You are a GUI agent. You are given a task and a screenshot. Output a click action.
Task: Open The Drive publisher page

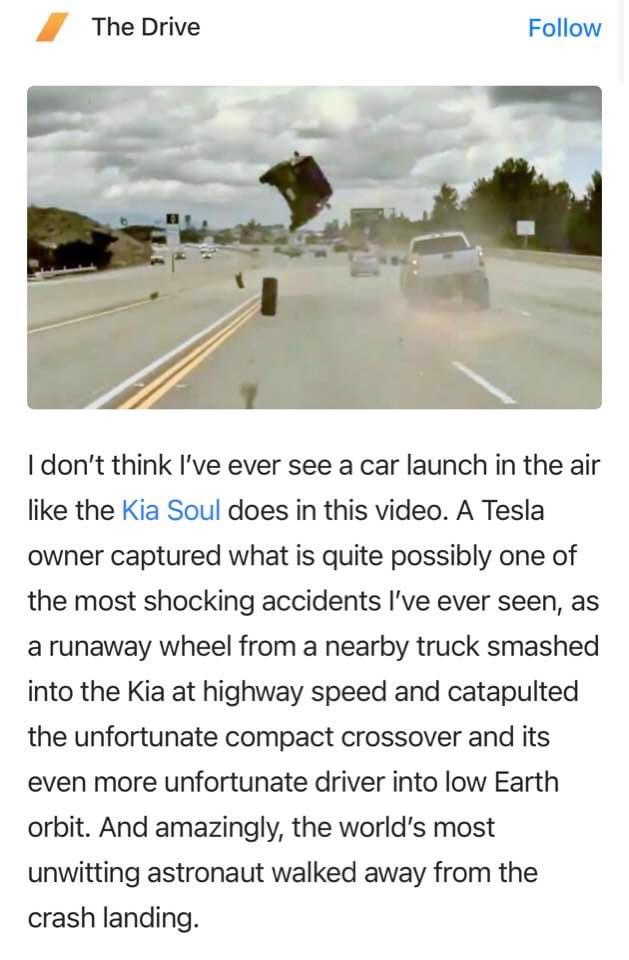pos(145,27)
